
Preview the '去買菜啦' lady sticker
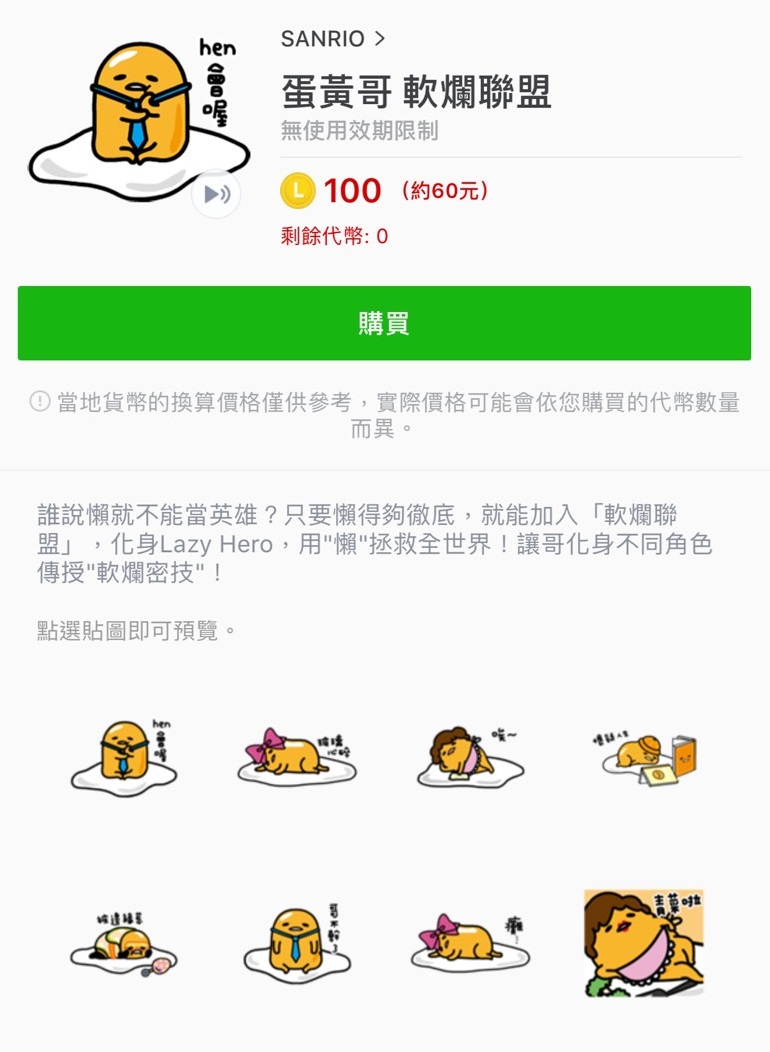(644, 942)
